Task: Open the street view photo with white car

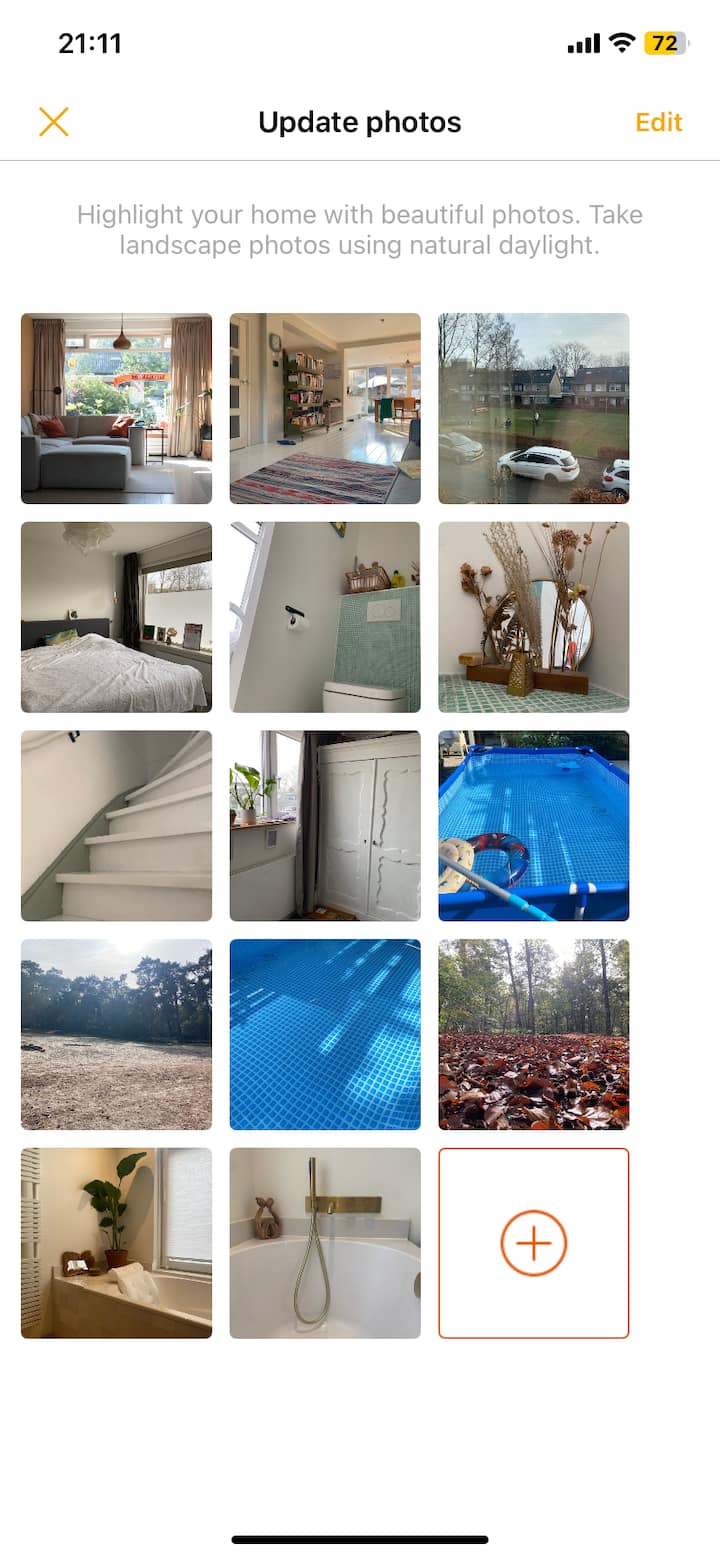Action: [x=533, y=408]
